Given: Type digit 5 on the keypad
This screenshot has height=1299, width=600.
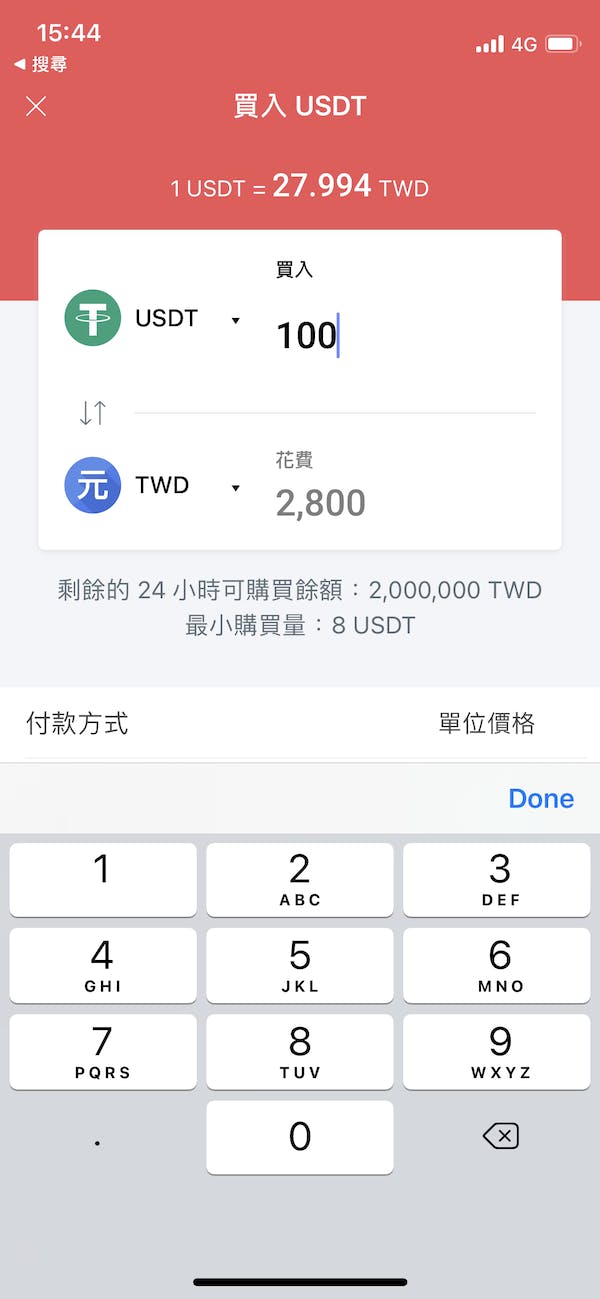Looking at the screenshot, I should (x=300, y=966).
